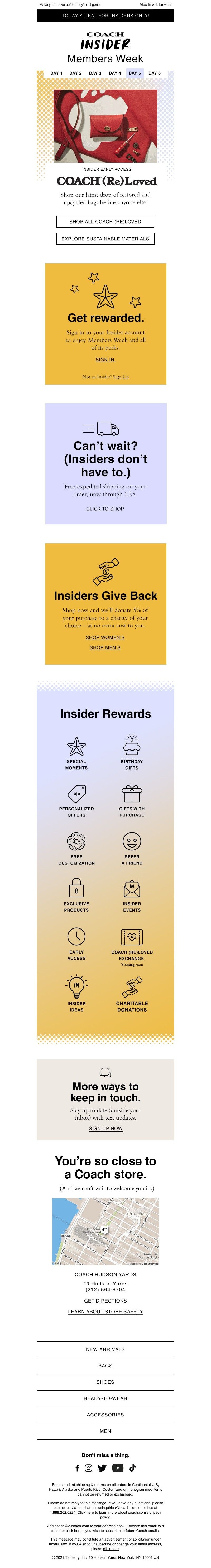
Task: Tap Sign Up Now for text updates
Action: click(105, 1128)
